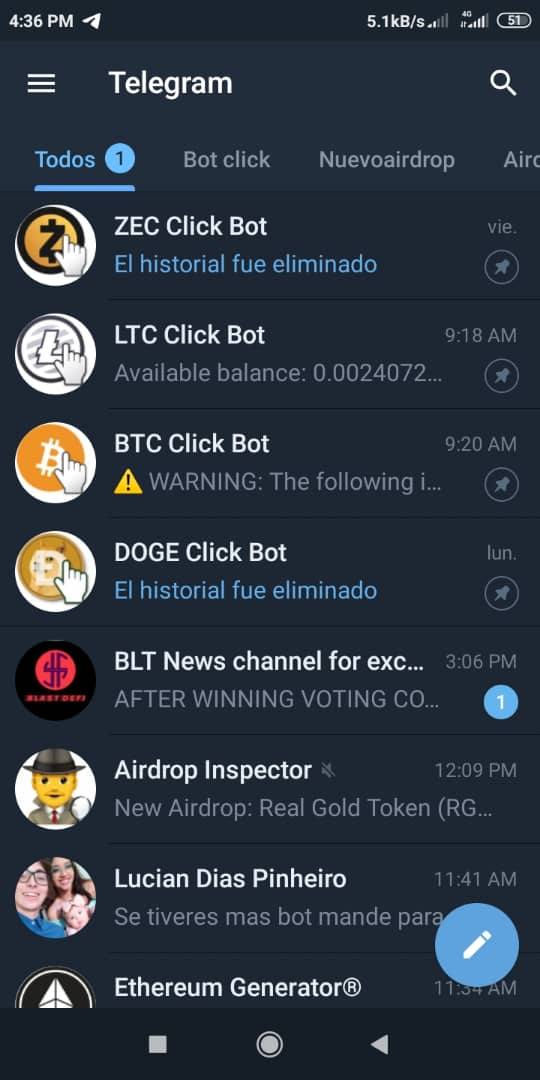Go to the home screen via circle button
Screen dimensions: 540x1080
point(269,1044)
